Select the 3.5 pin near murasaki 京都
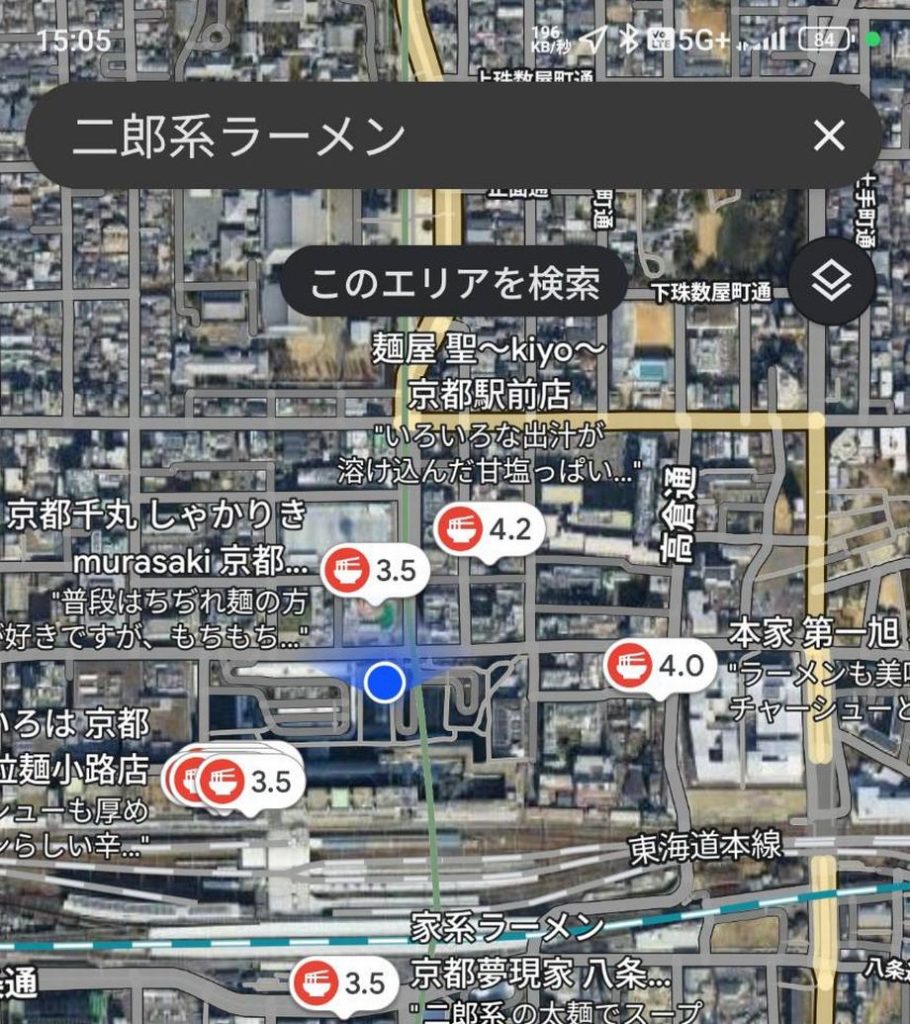Screen dimensions: 910x1024 (x=375, y=572)
